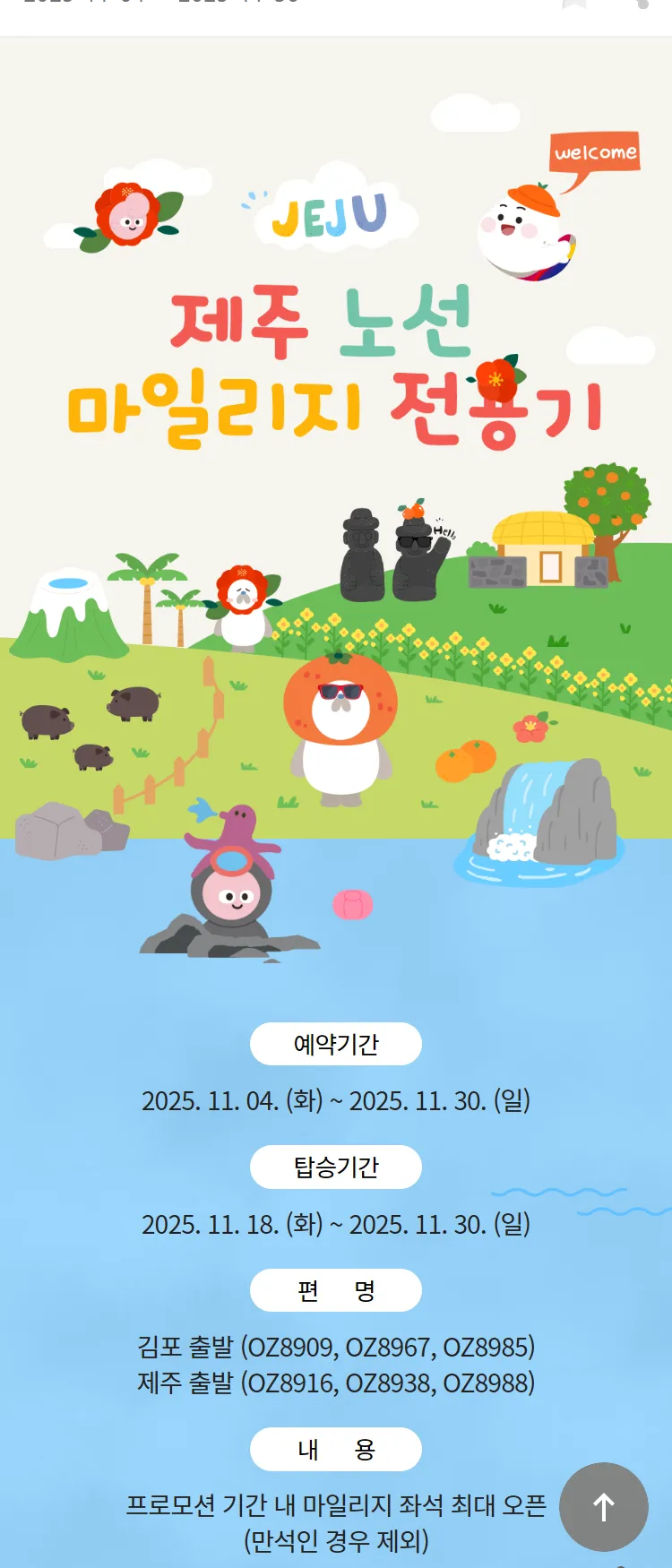Expand the '내 용' section header
672x1568 pixels.
336,1449
